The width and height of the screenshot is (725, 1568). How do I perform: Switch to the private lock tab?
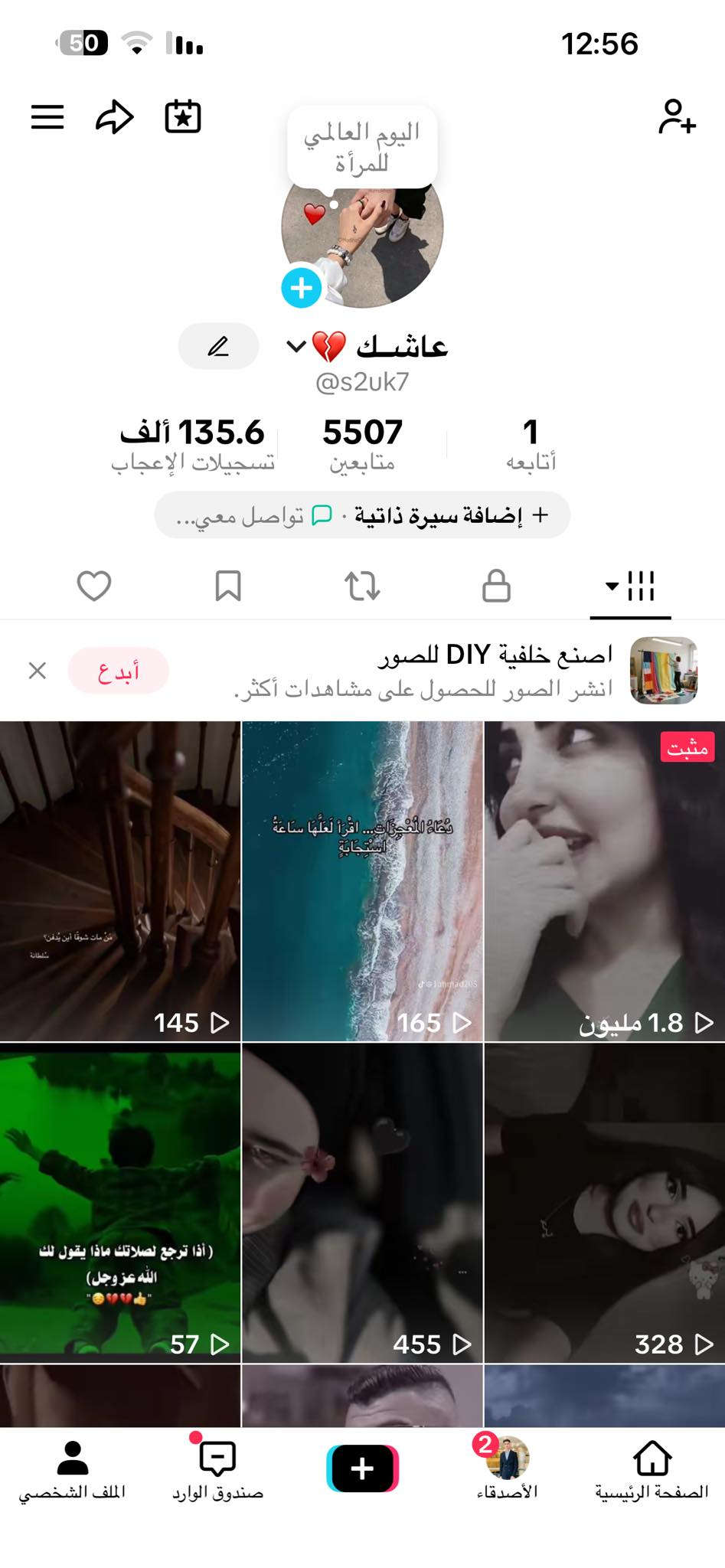tap(496, 586)
